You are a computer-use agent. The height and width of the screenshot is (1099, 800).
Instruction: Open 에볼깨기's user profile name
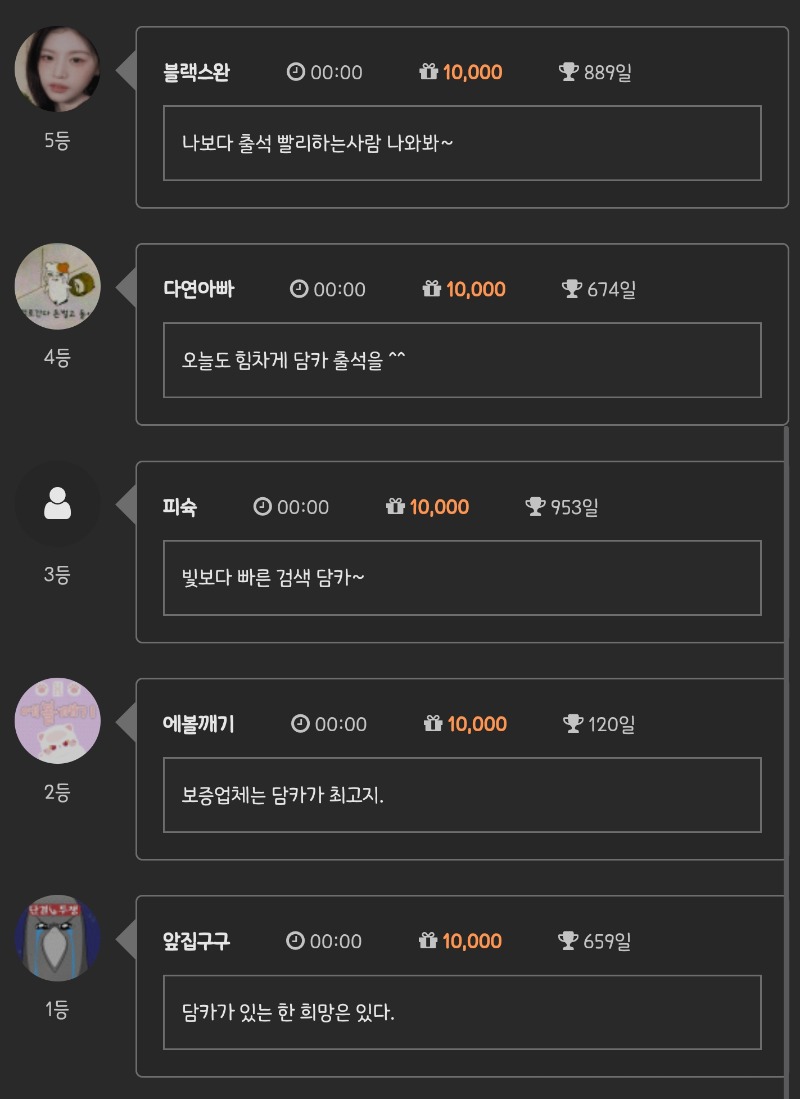click(198, 724)
